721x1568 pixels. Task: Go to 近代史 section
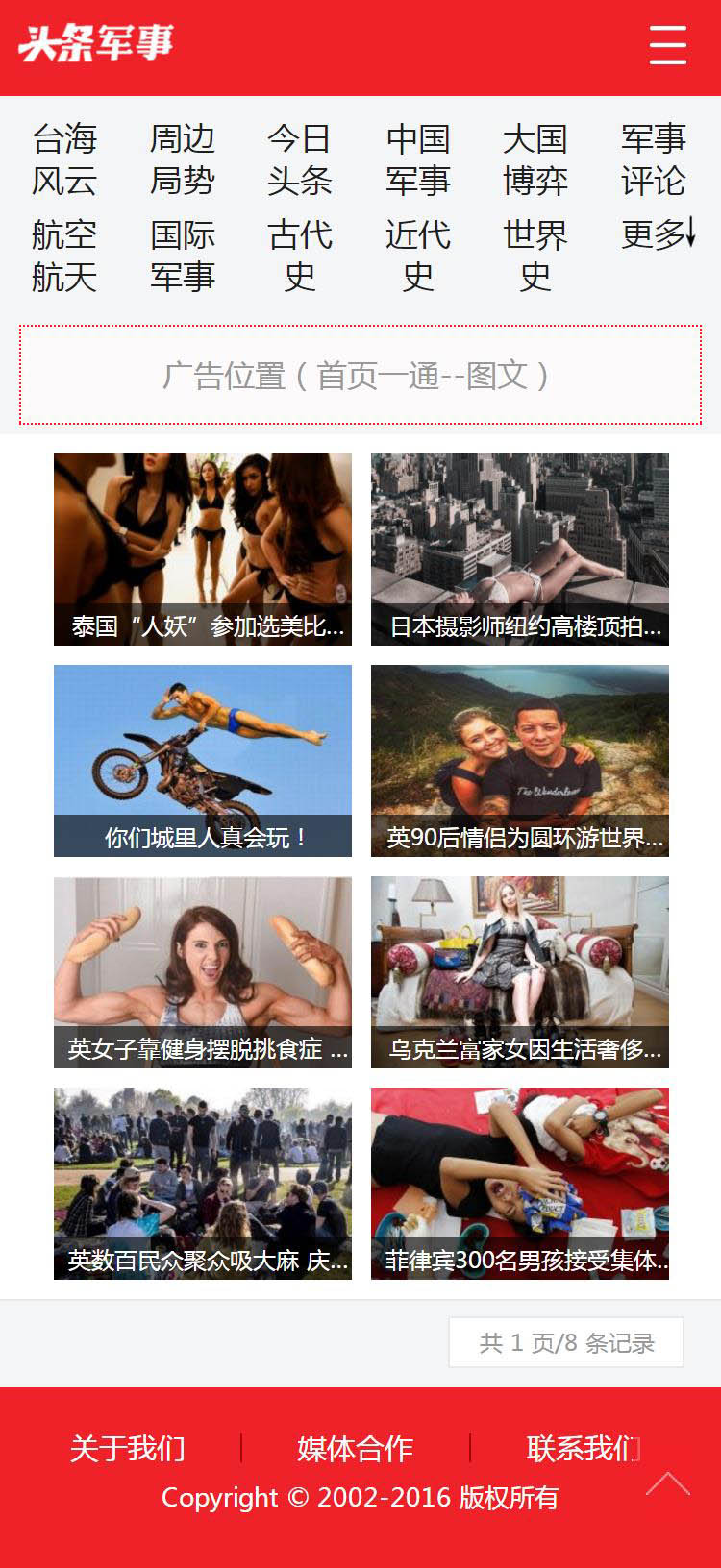point(417,256)
